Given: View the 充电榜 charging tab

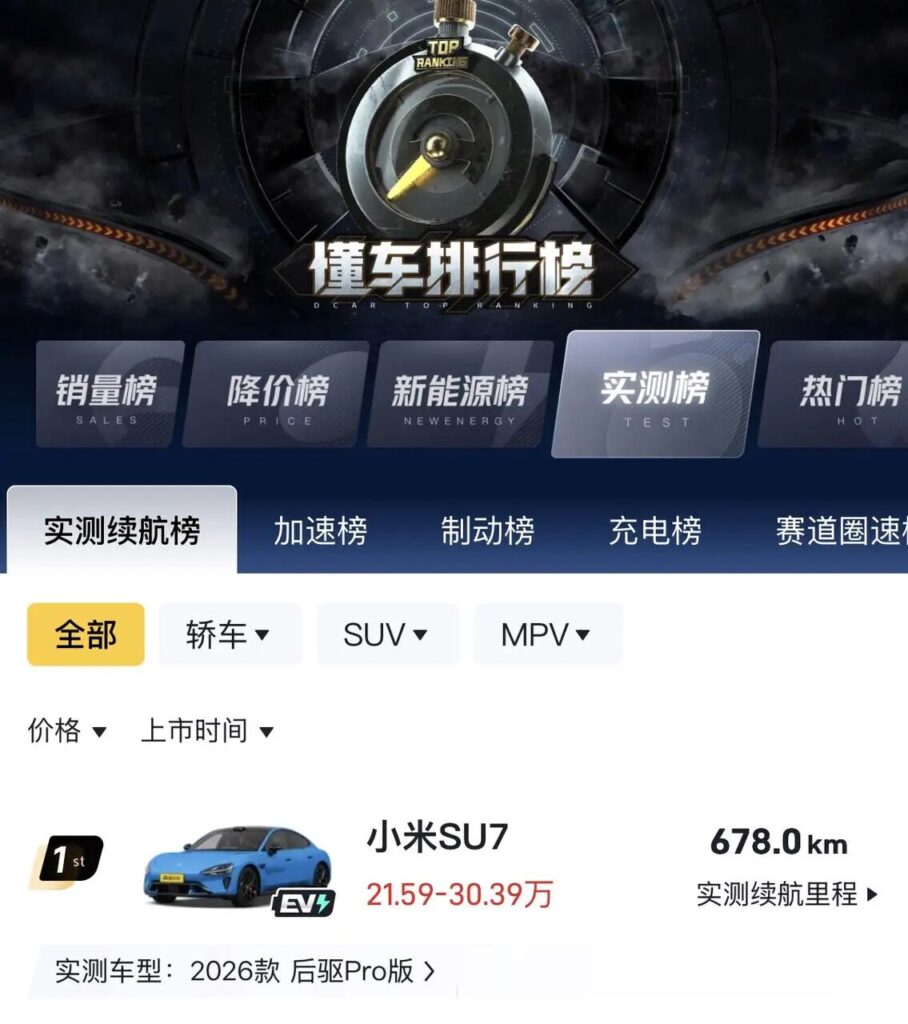Looking at the screenshot, I should pyautogui.click(x=655, y=530).
